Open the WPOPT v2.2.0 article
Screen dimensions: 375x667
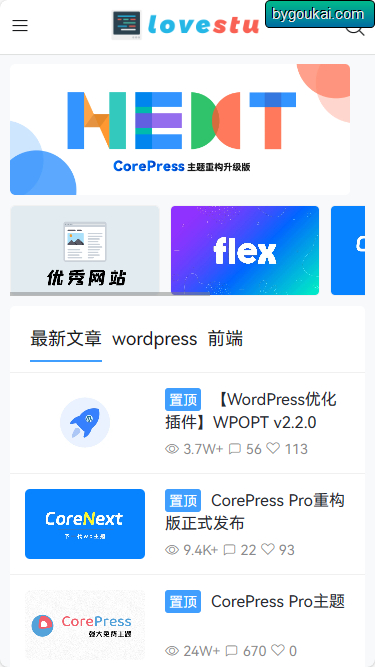(251, 411)
